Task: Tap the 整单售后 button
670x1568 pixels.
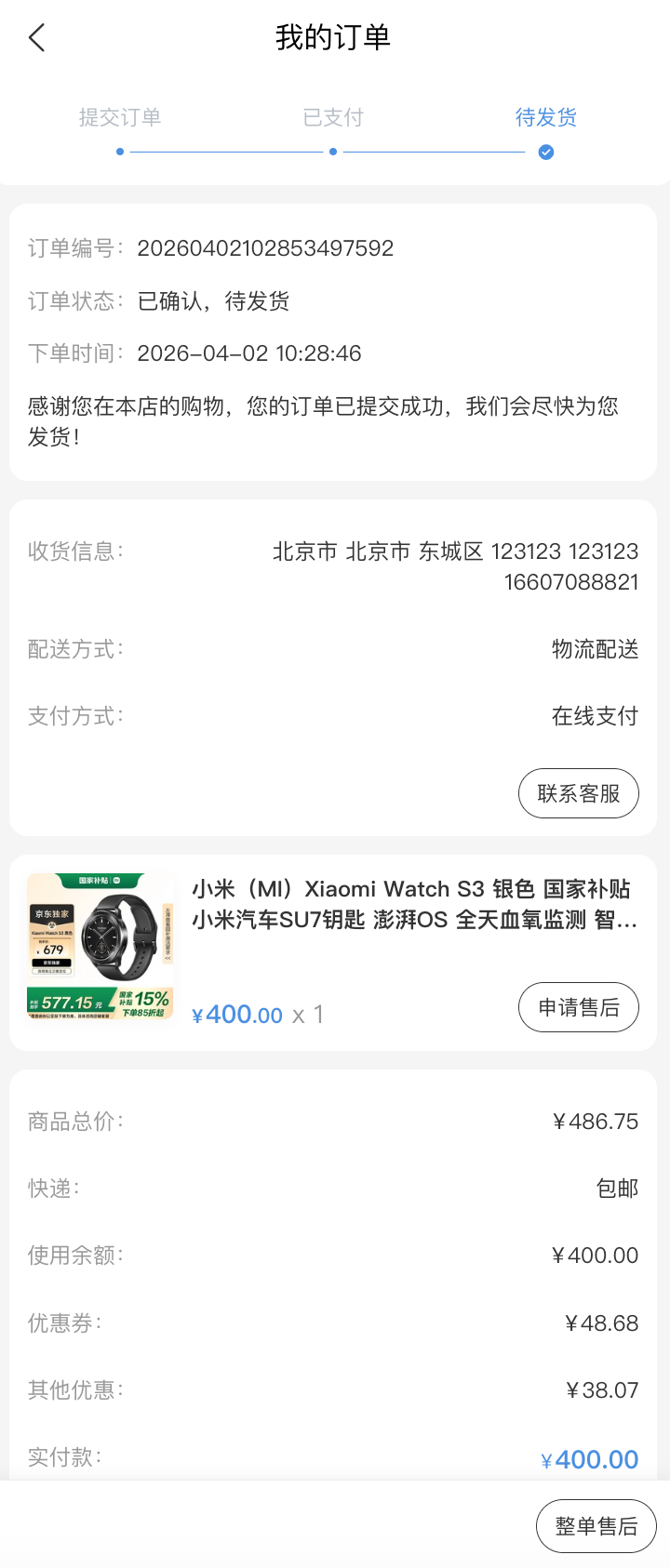Action: [596, 1526]
